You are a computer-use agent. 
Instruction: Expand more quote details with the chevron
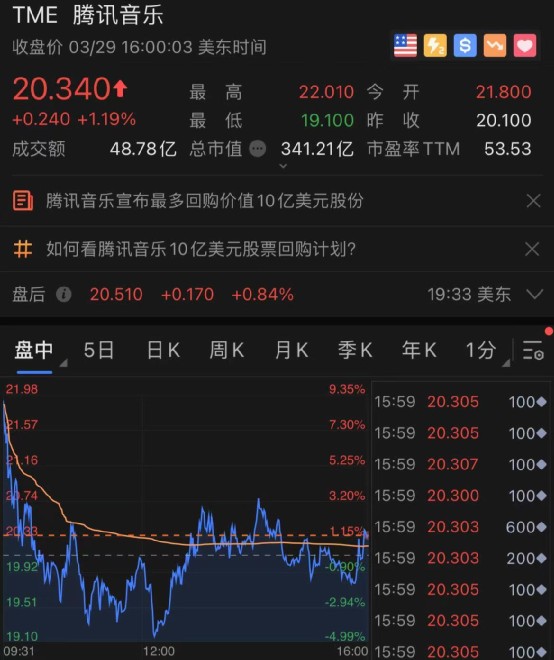tap(283, 166)
